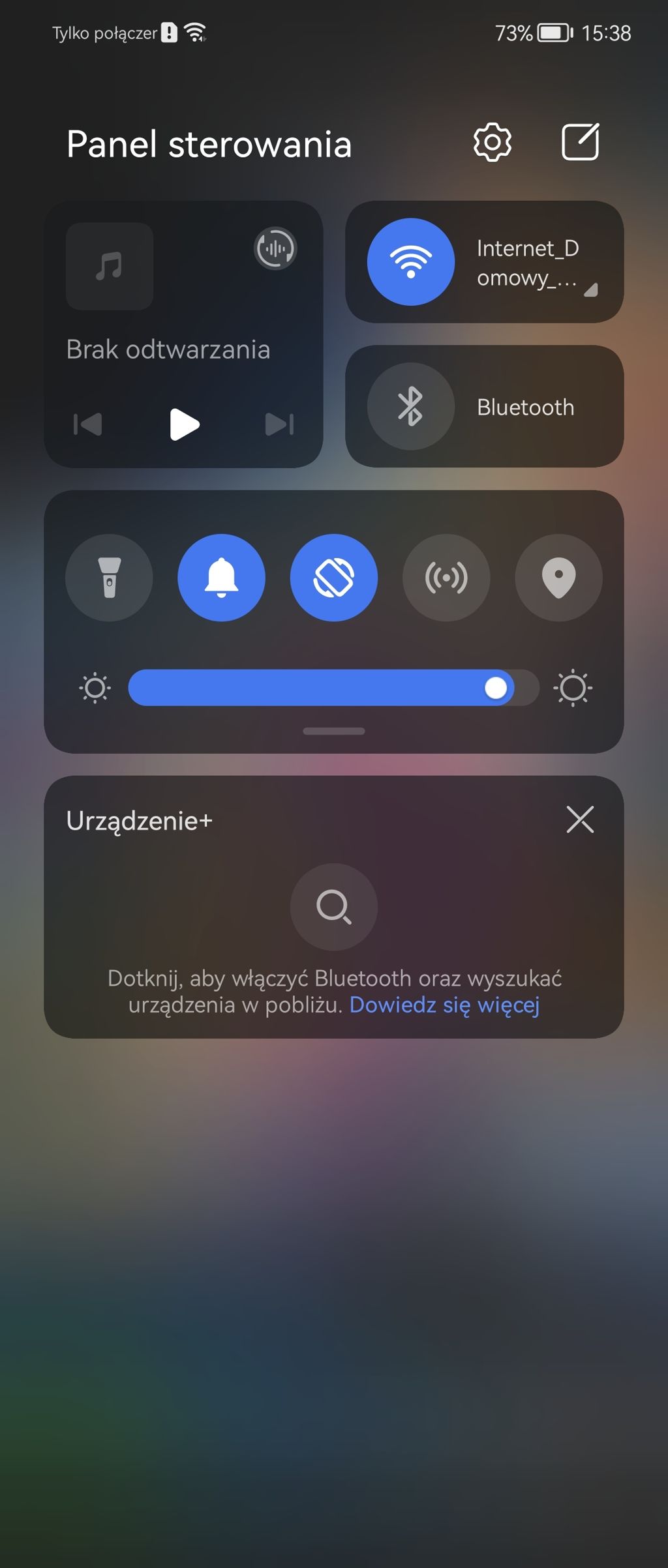Turn on the flashlight
Viewport: 668px width, 1568px height.
109,578
